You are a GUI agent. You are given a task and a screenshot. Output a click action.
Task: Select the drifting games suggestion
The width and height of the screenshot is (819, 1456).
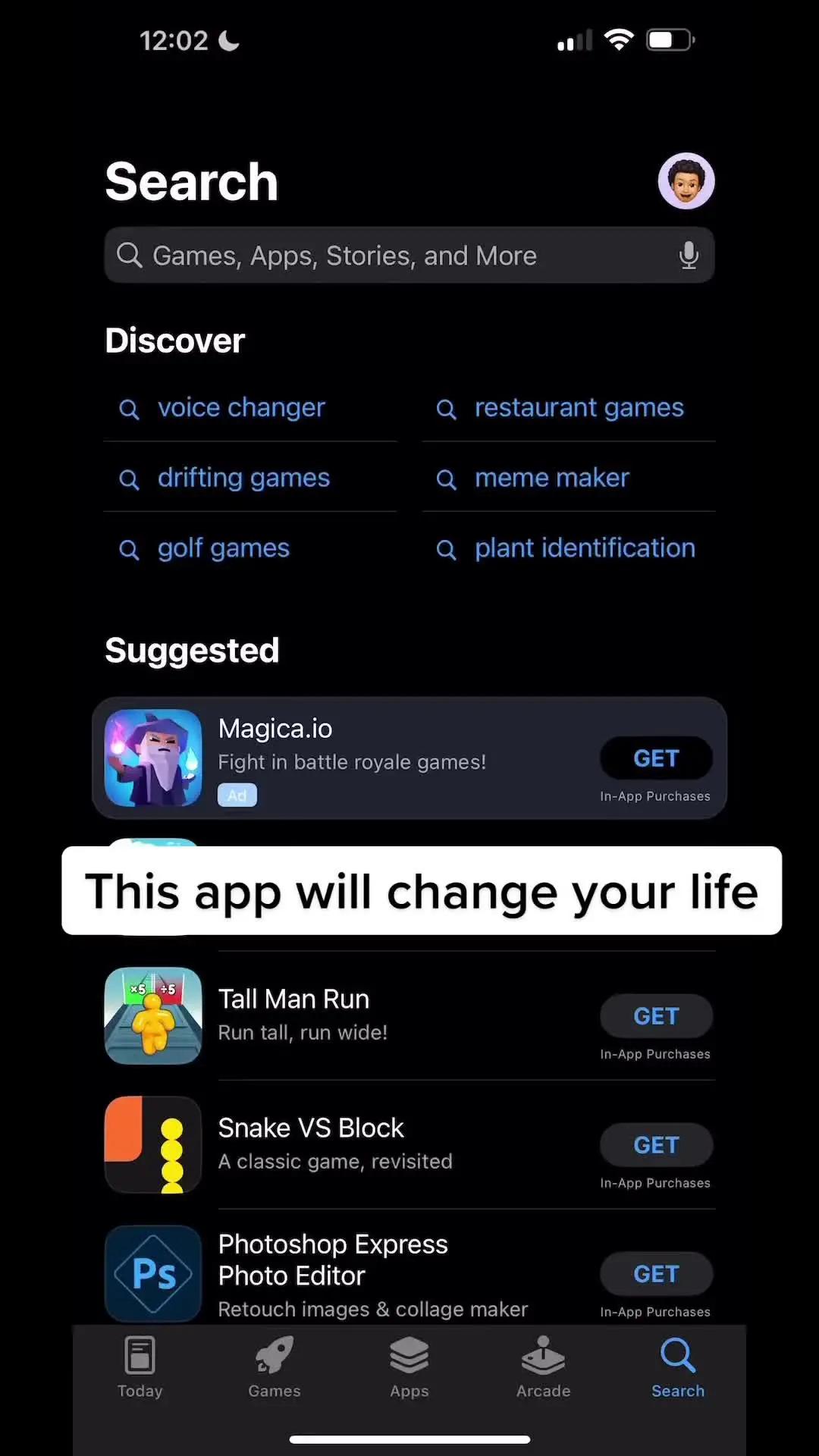tap(243, 479)
